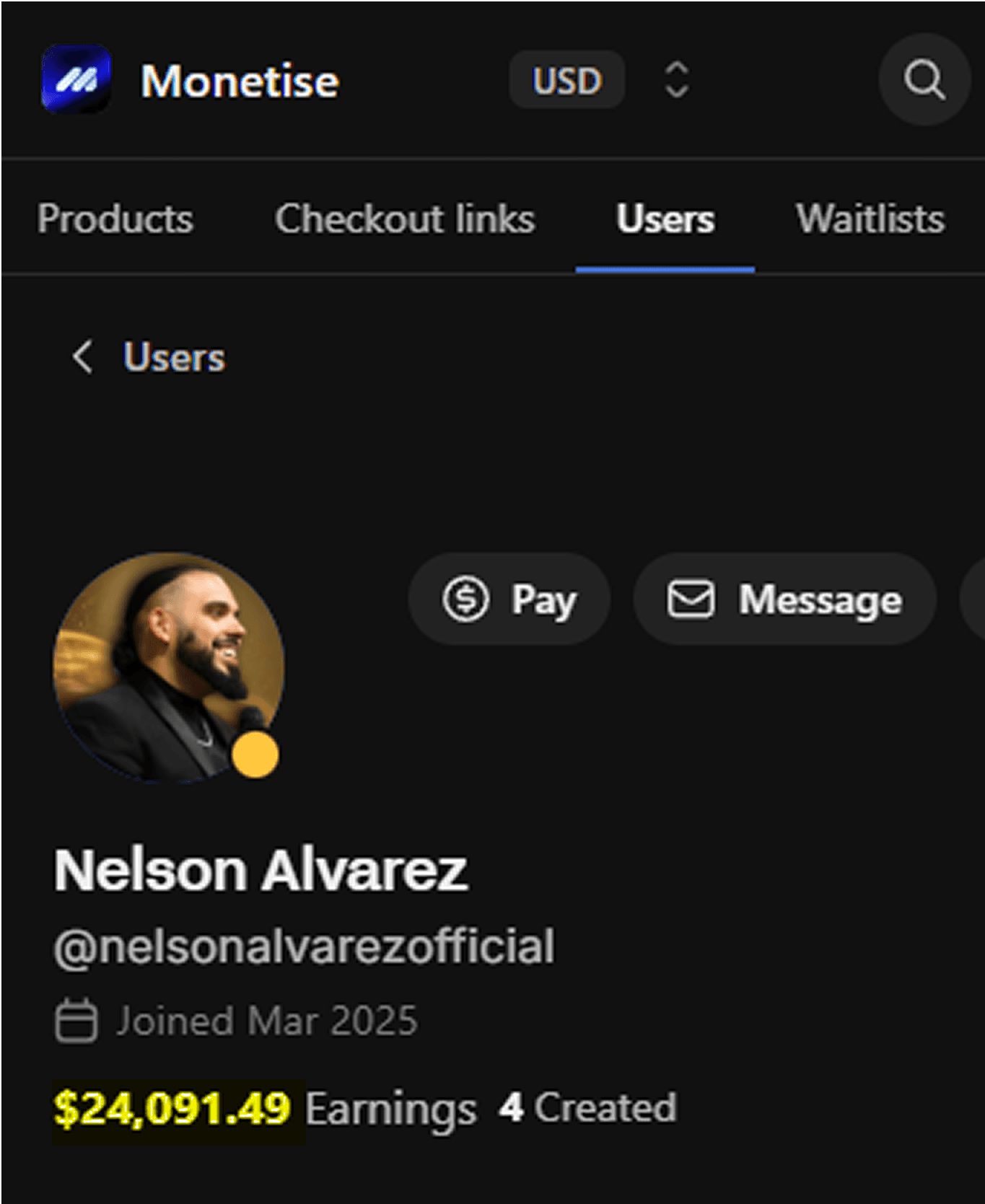
Task: Go back to the Users list
Action: 150,357
